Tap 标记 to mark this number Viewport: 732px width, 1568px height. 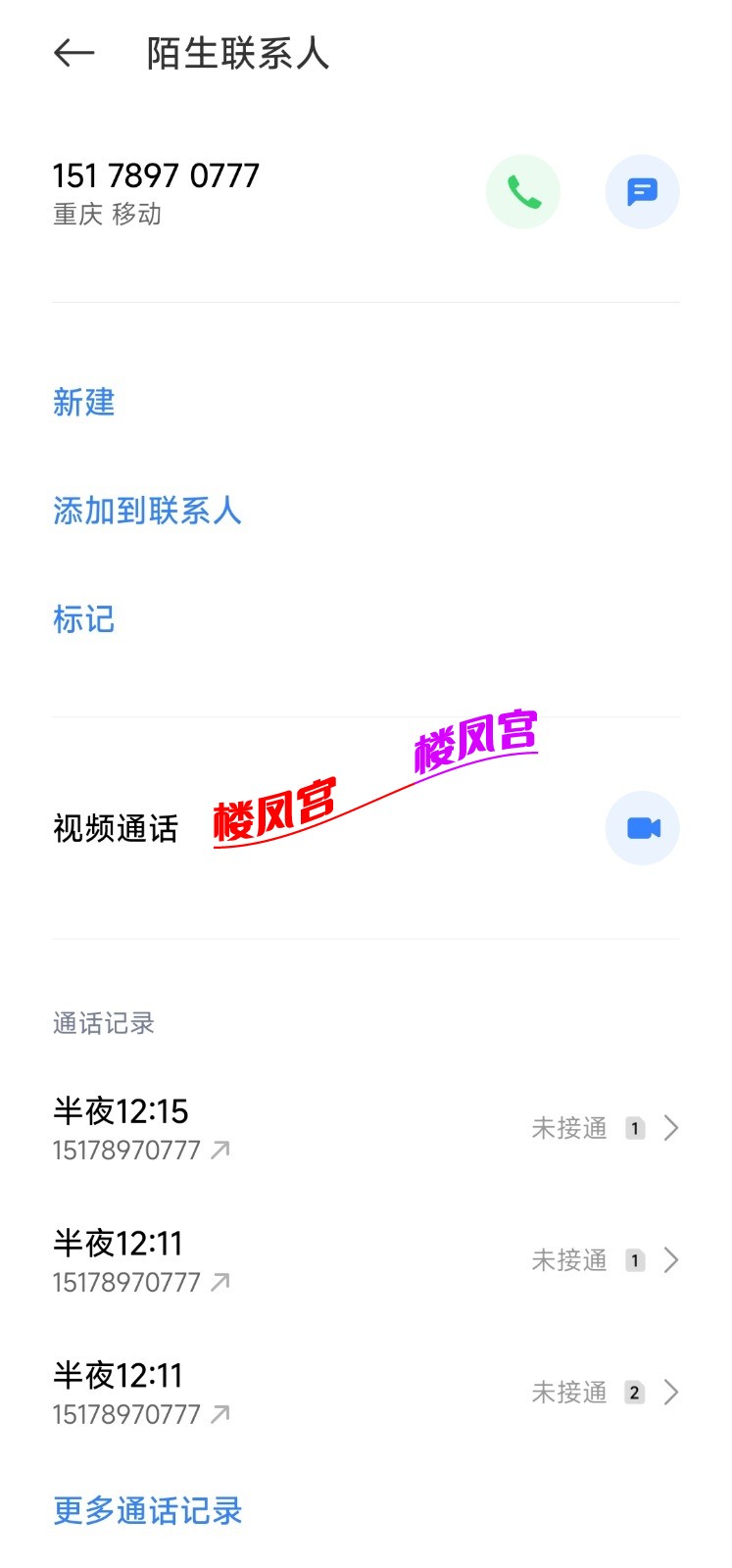83,619
